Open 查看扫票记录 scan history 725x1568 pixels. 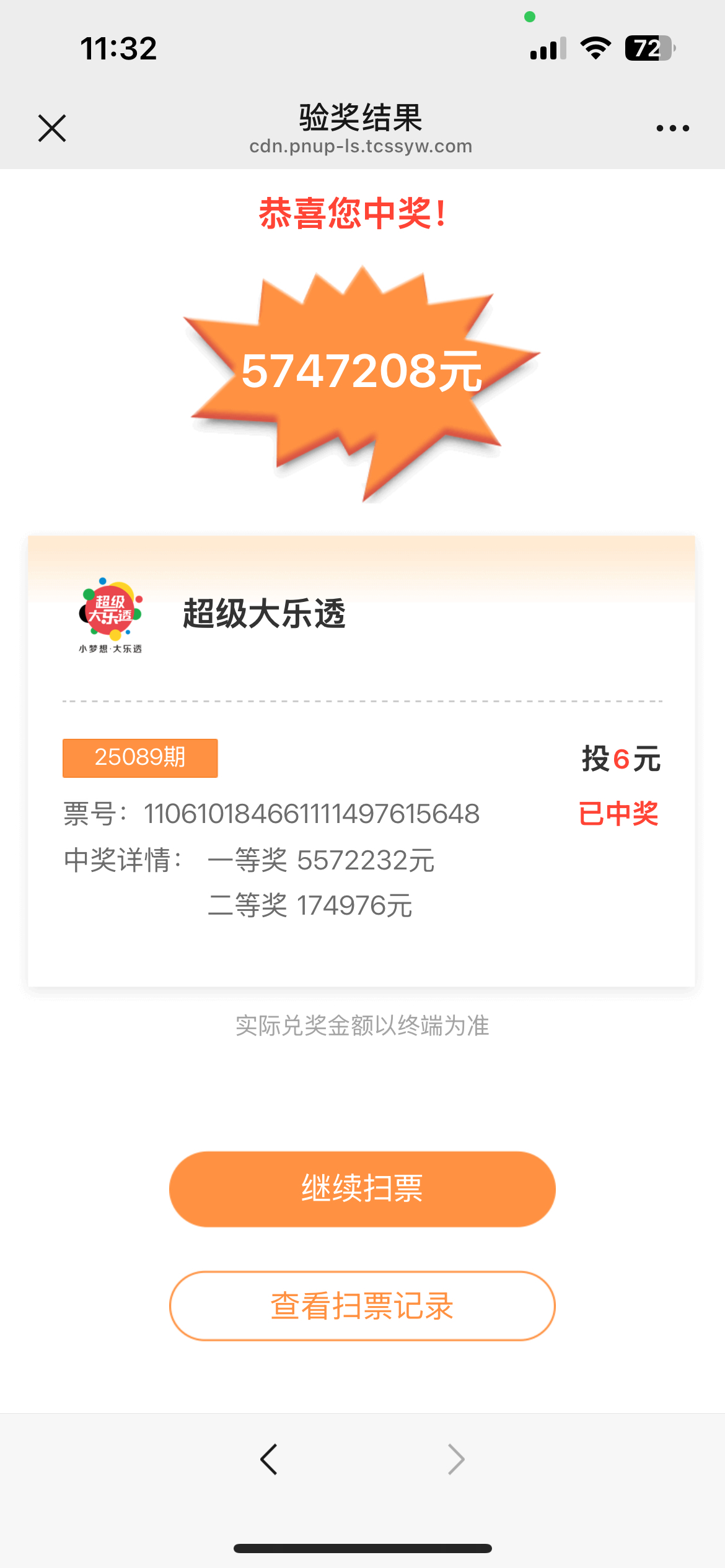pyautogui.click(x=362, y=1305)
